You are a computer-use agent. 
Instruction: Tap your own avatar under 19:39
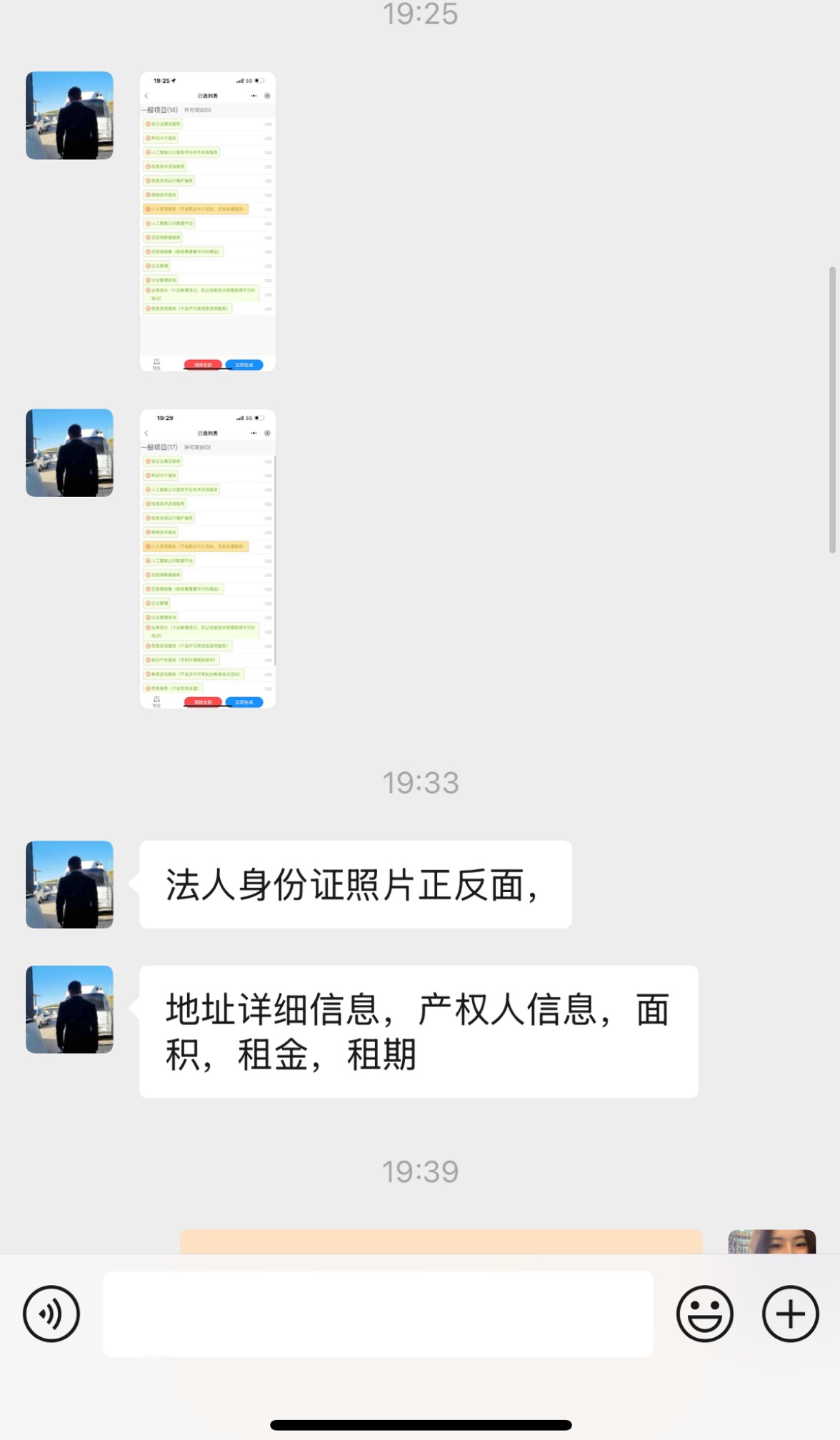point(772,1241)
